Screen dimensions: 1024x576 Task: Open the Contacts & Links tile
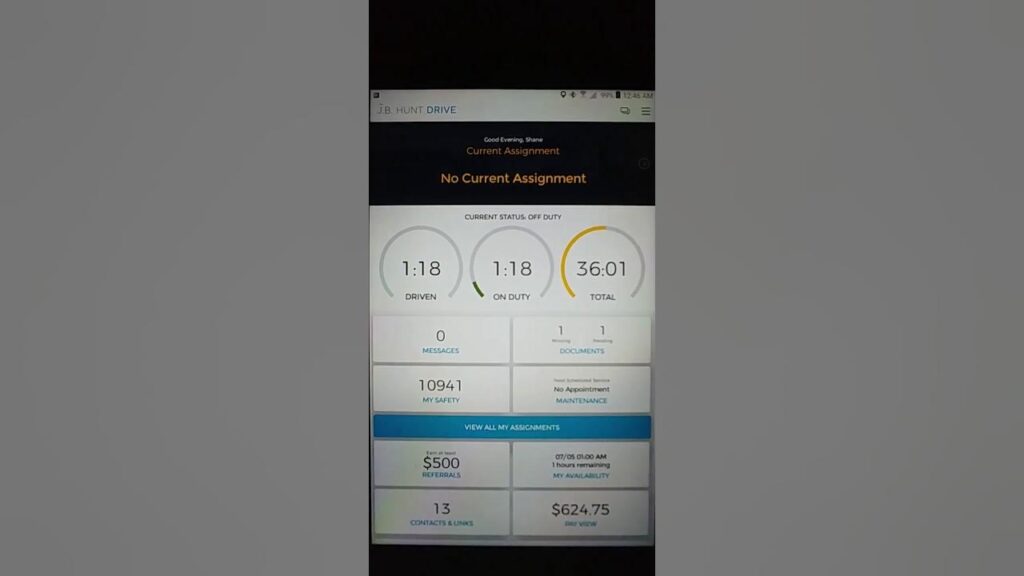tap(441, 513)
